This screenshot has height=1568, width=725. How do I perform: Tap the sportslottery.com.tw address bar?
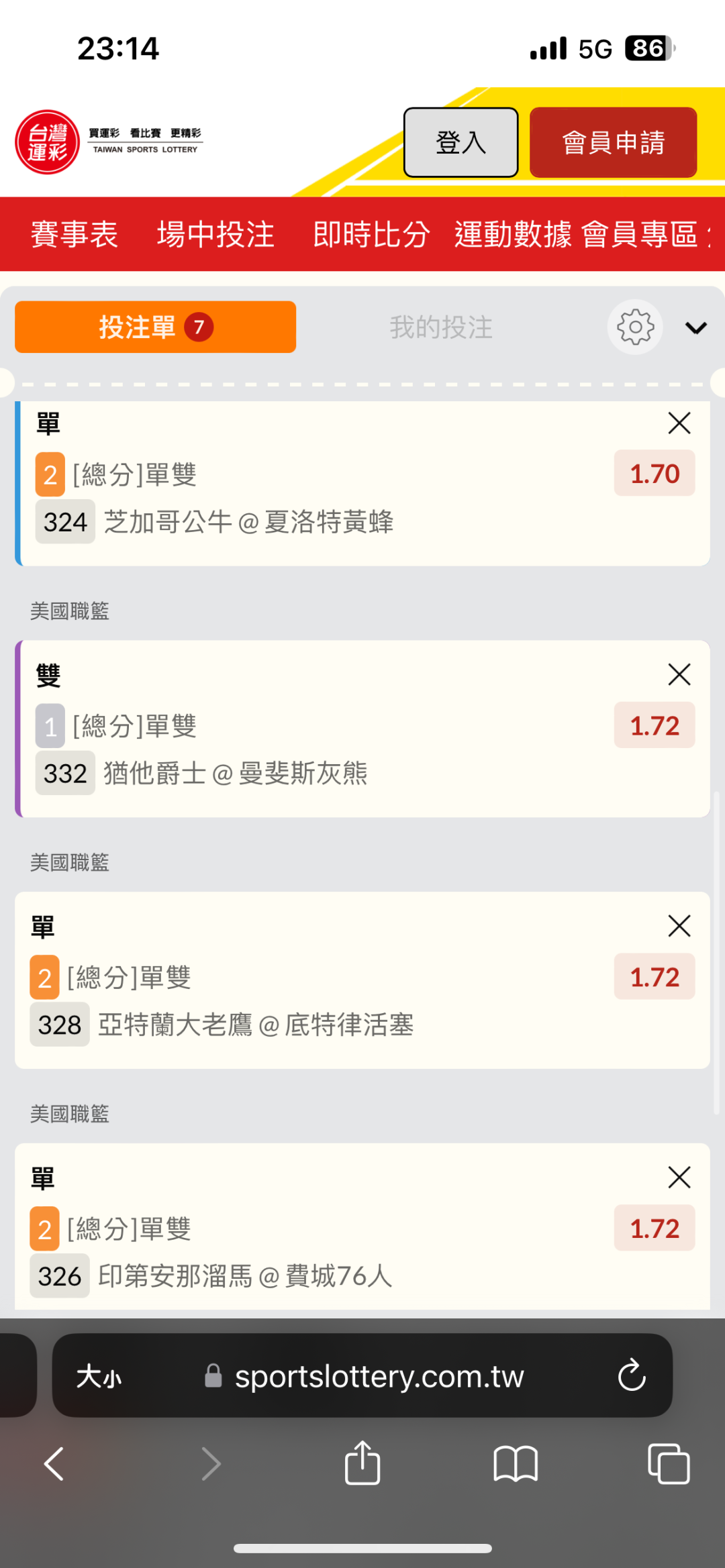(379, 1376)
